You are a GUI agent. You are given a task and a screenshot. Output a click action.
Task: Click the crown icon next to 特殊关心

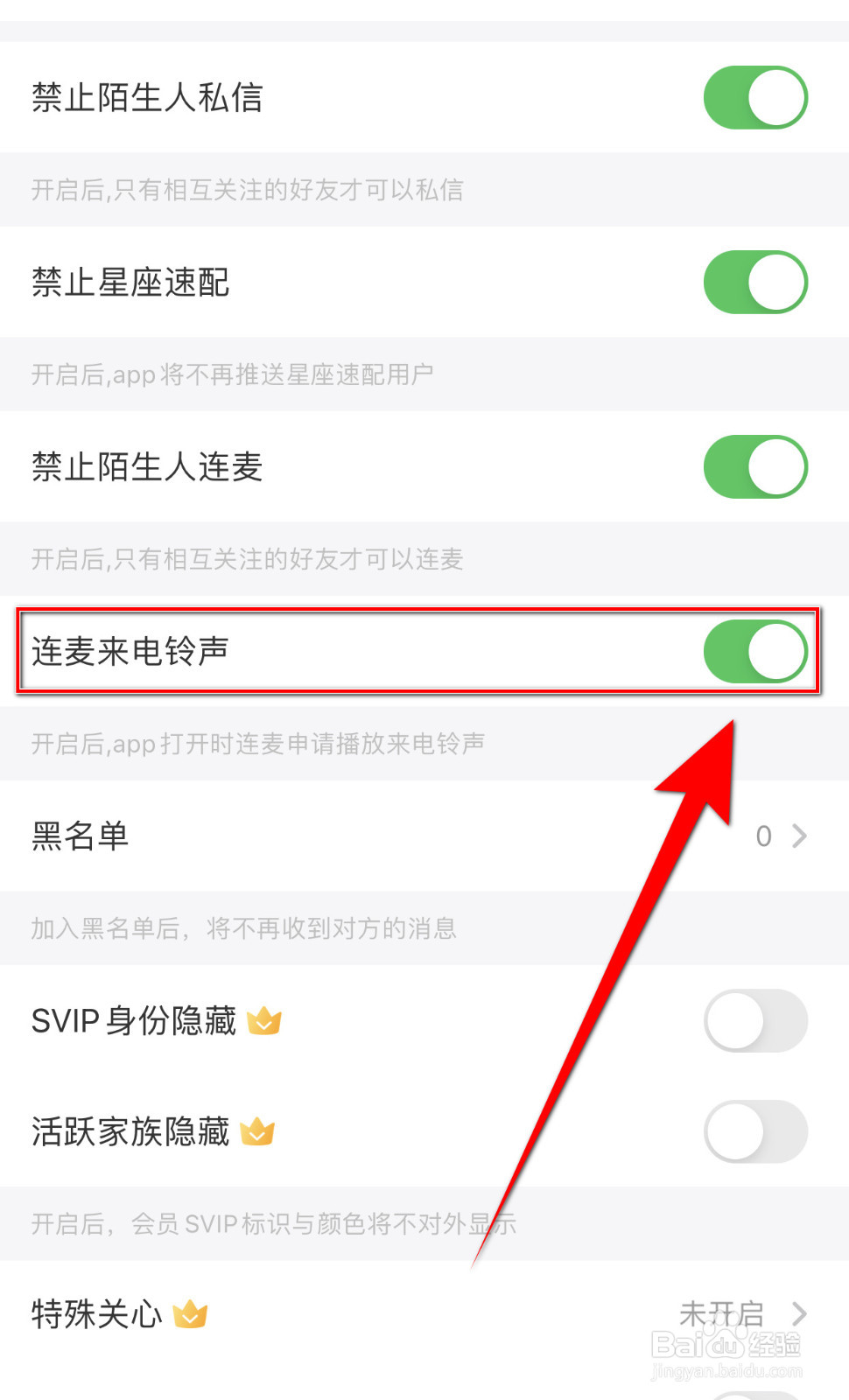pyautogui.click(x=192, y=1312)
